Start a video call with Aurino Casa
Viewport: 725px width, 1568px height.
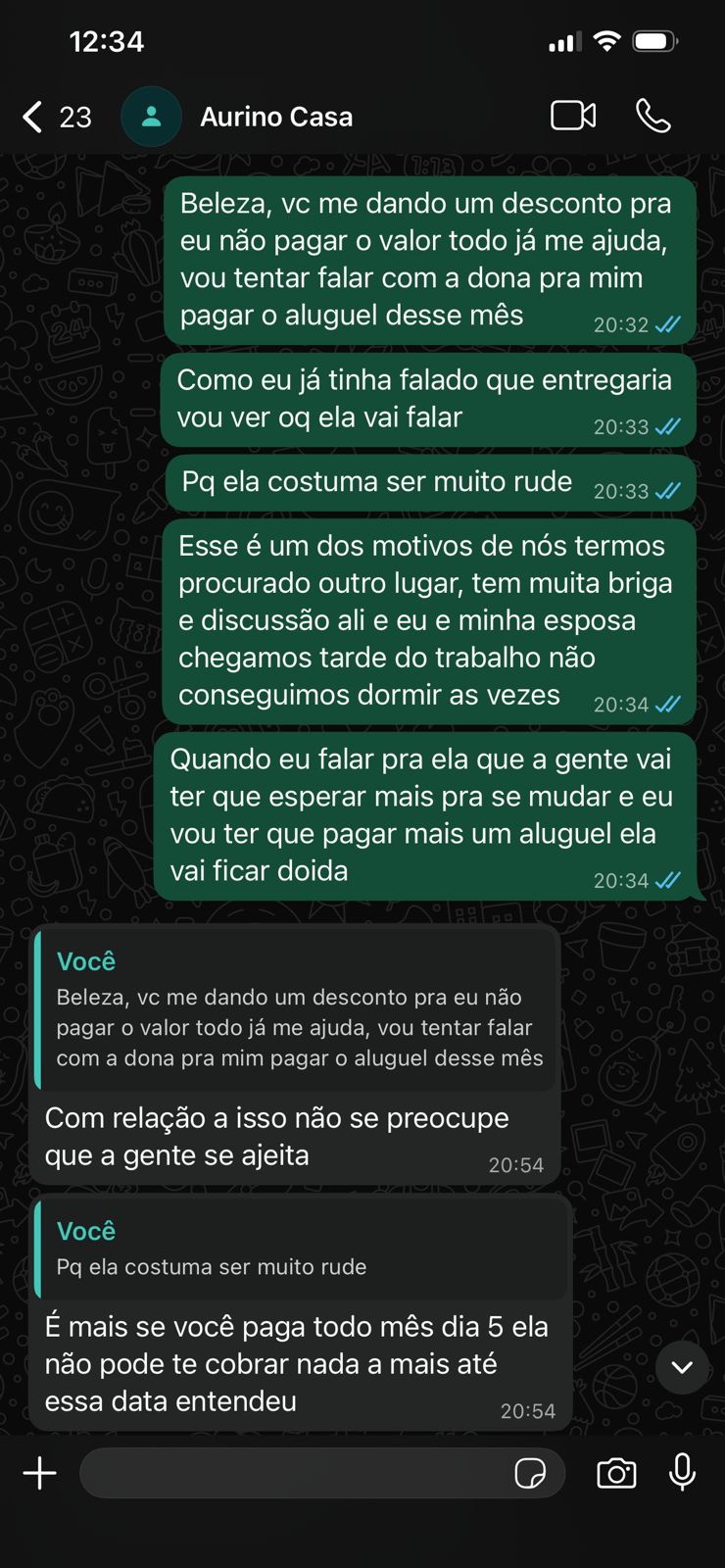pos(573,116)
